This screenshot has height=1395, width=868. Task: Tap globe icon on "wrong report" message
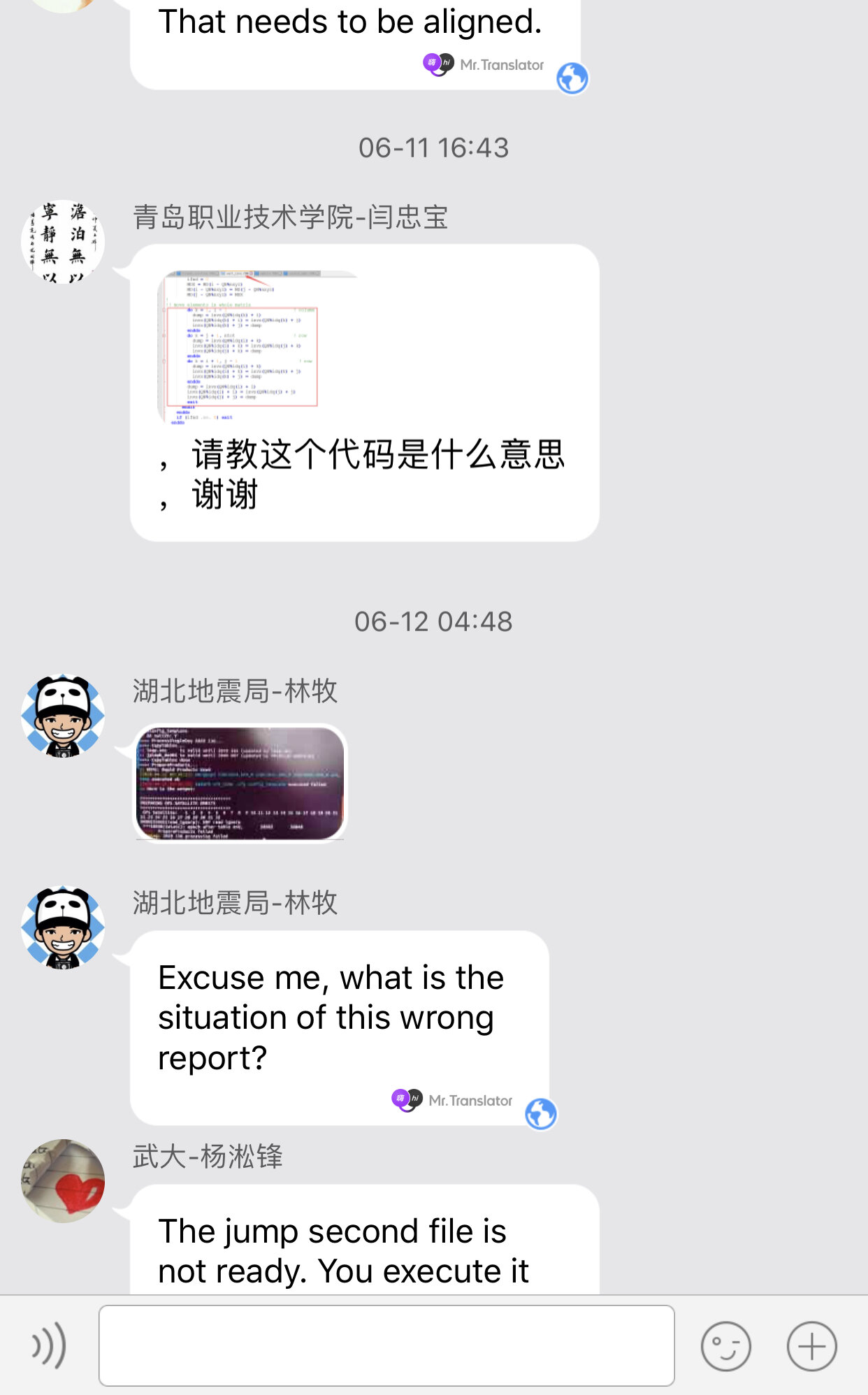541,1113
